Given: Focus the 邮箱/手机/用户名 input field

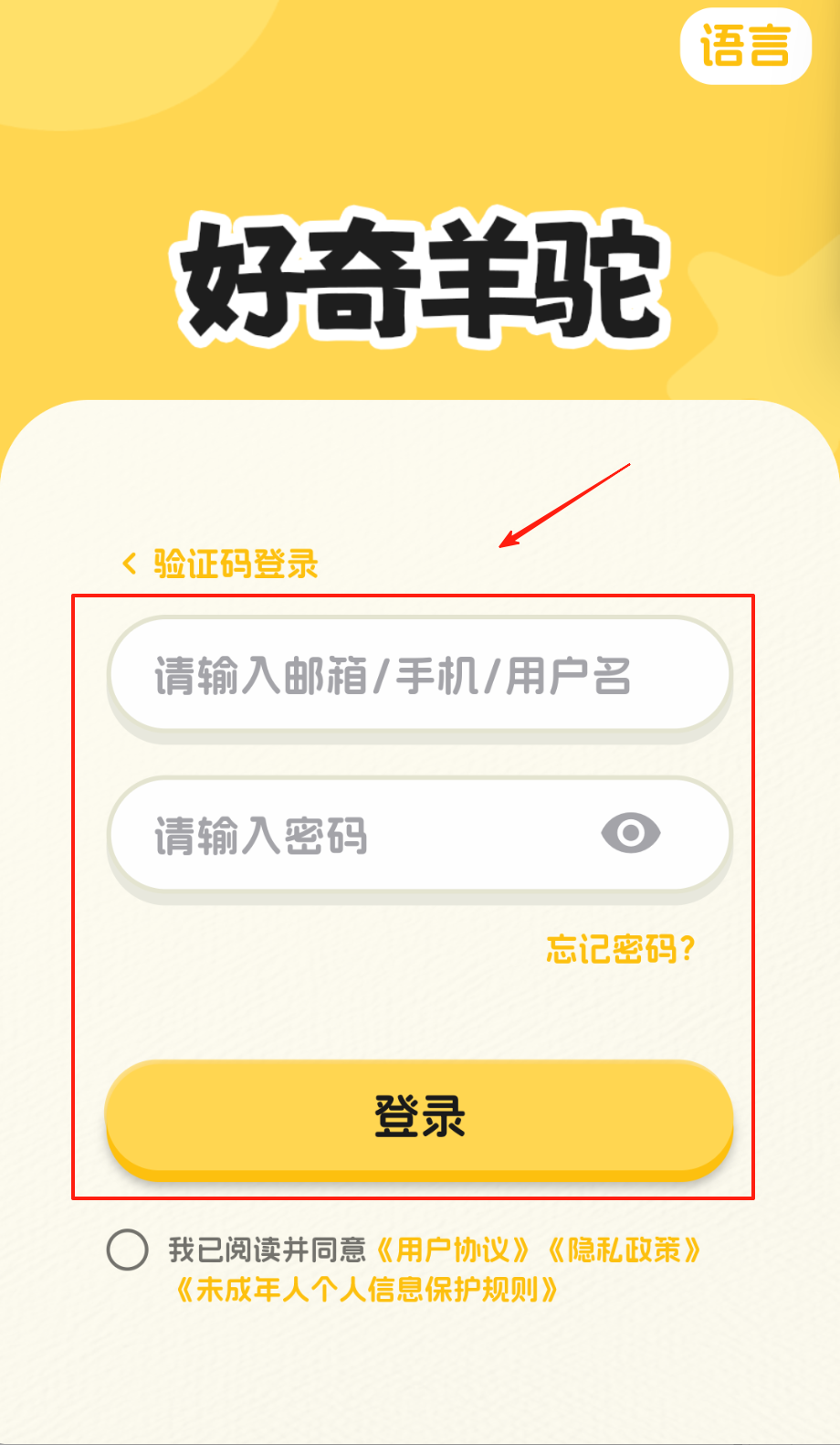Looking at the screenshot, I should 420,676.
